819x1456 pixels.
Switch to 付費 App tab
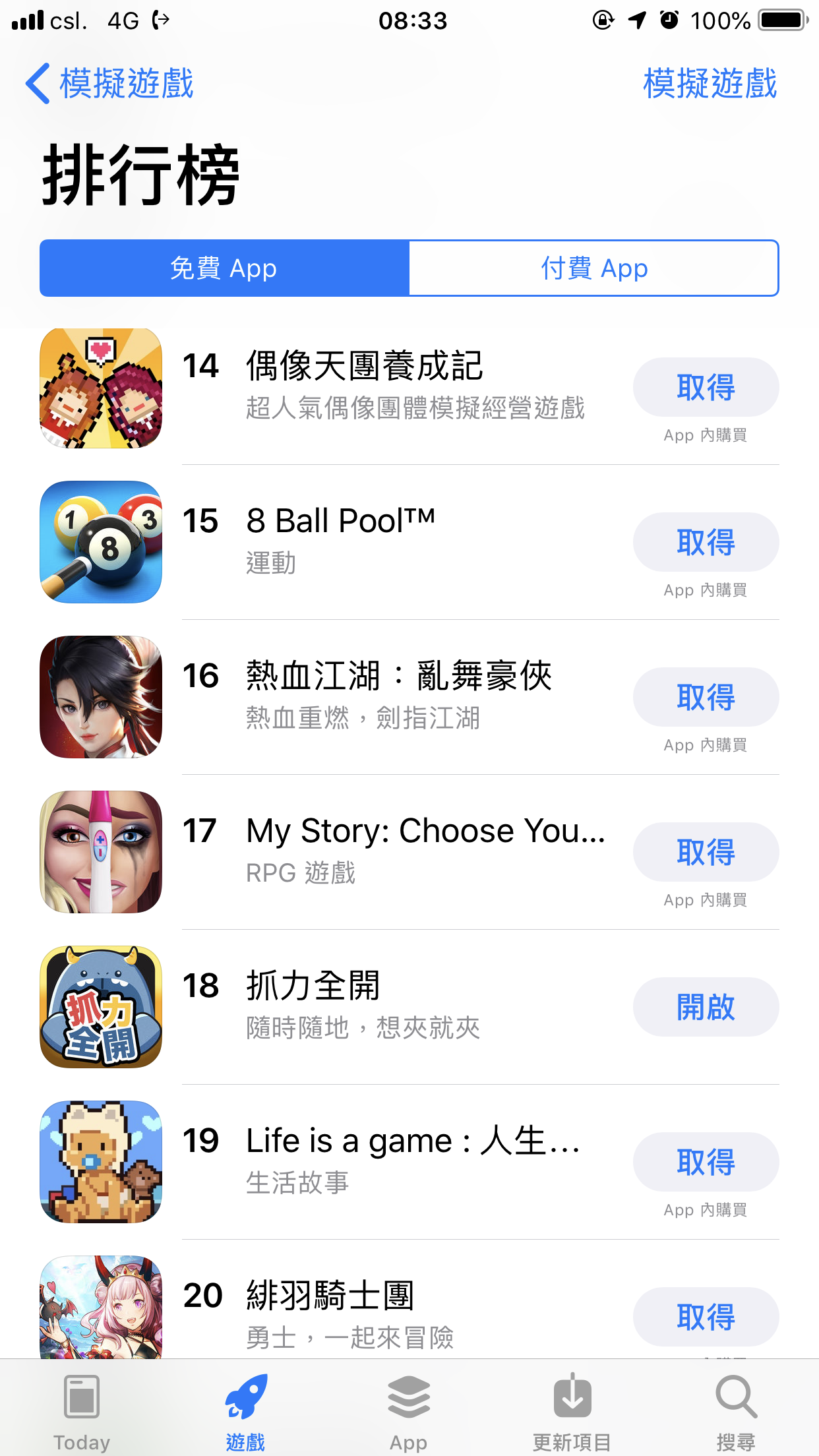(x=593, y=268)
